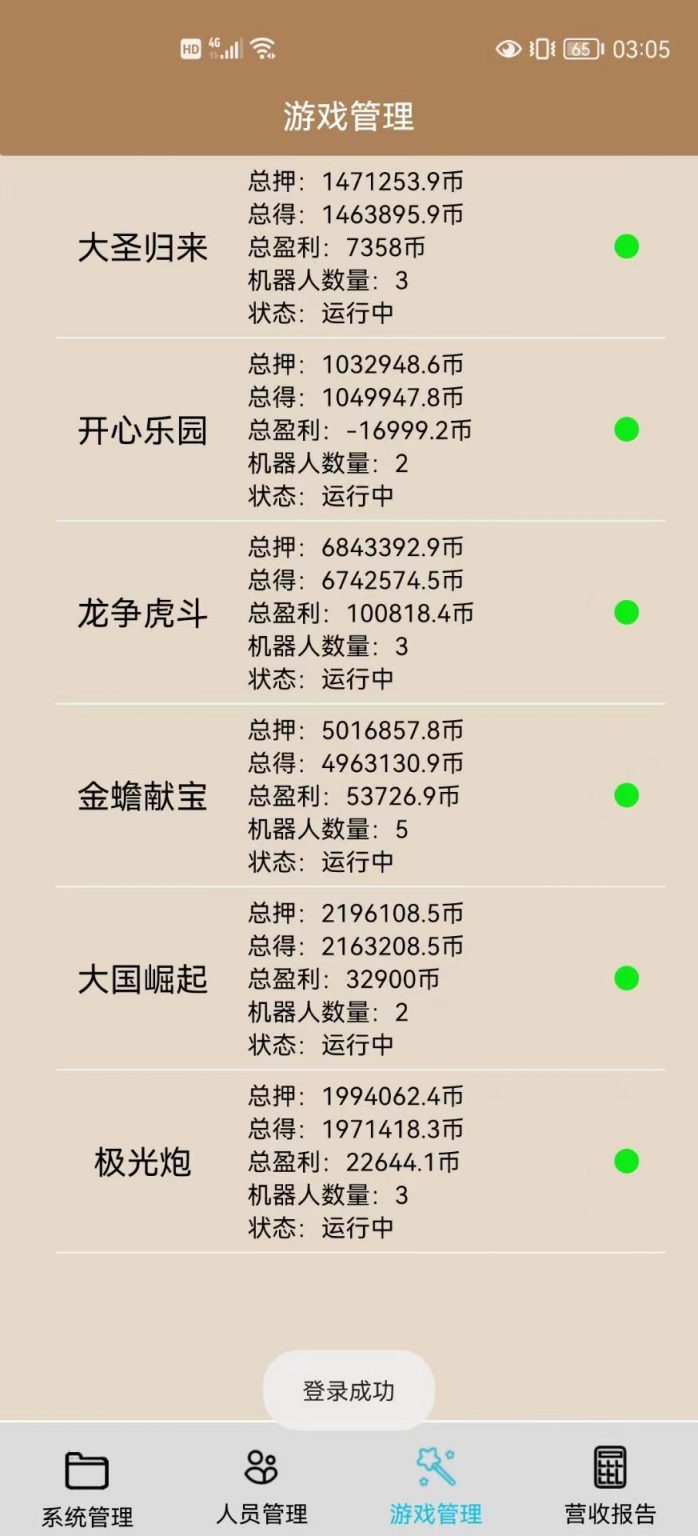
Task: Go to the 人员管理 tab
Action: tap(262, 1486)
